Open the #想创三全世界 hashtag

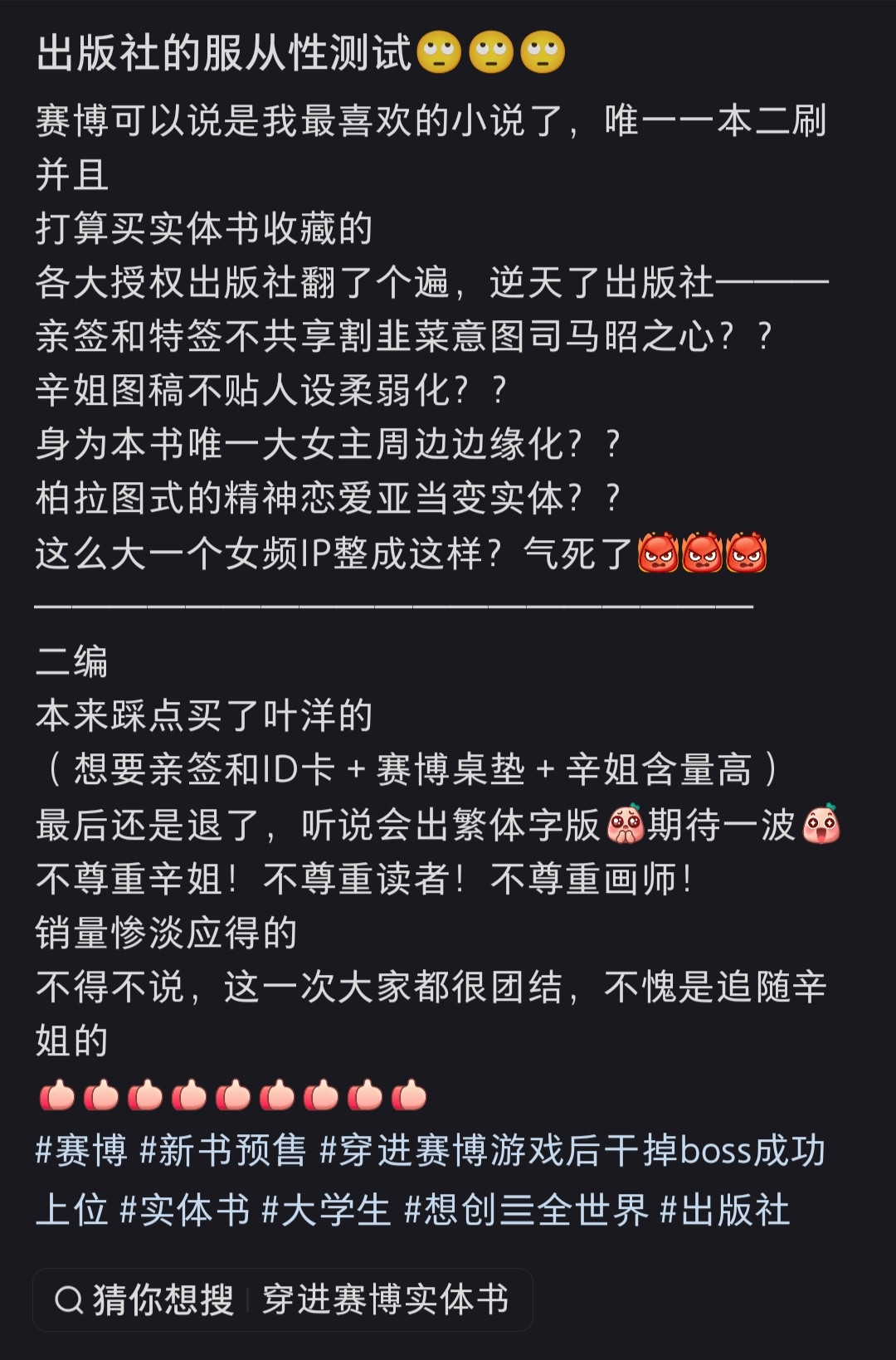pyautogui.click(x=526, y=1210)
